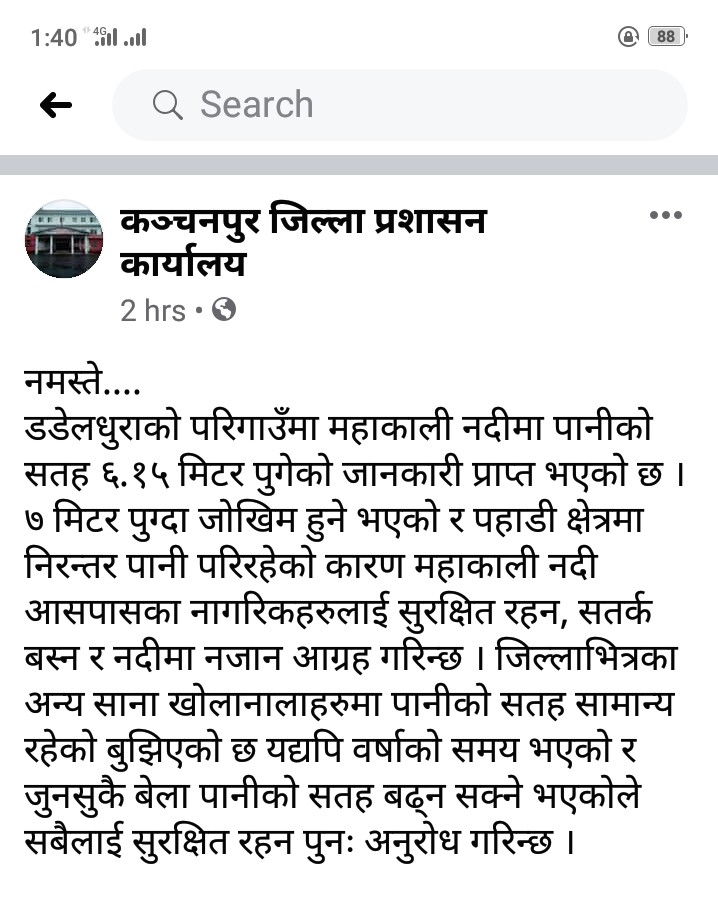Go back using the arrow icon
Image resolution: width=718 pixels, height=902 pixels.
point(56,105)
